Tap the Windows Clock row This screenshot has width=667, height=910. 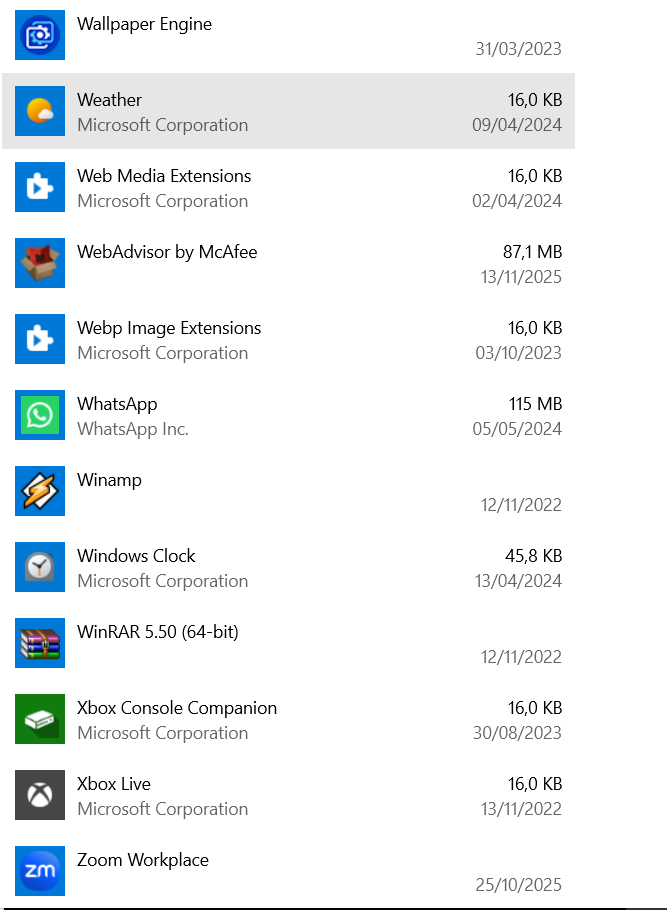[x=288, y=568]
